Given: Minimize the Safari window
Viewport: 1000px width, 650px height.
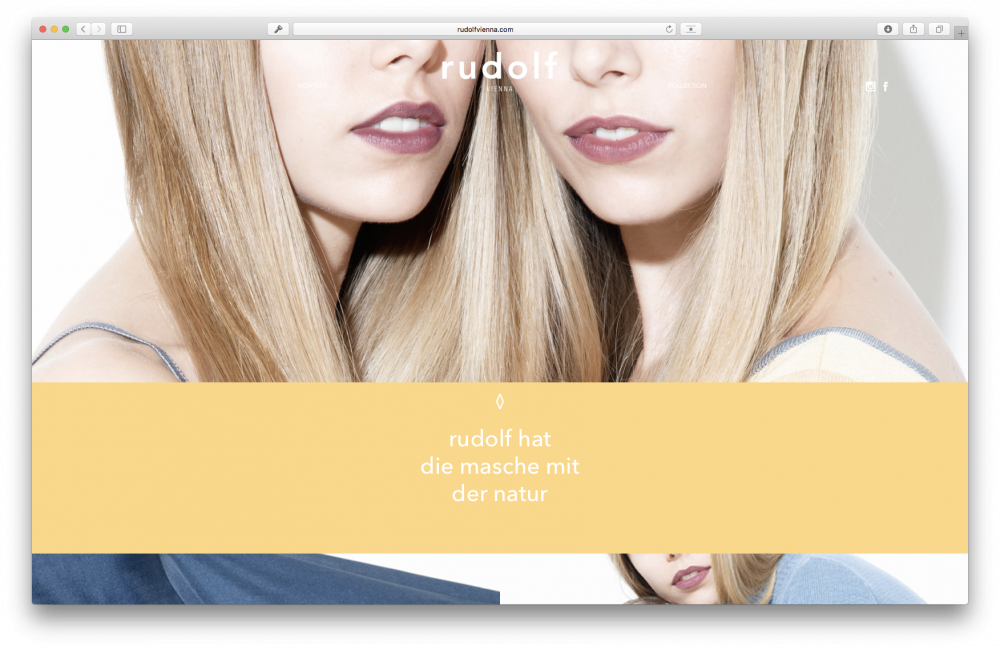Looking at the screenshot, I should pyautogui.click(x=54, y=29).
